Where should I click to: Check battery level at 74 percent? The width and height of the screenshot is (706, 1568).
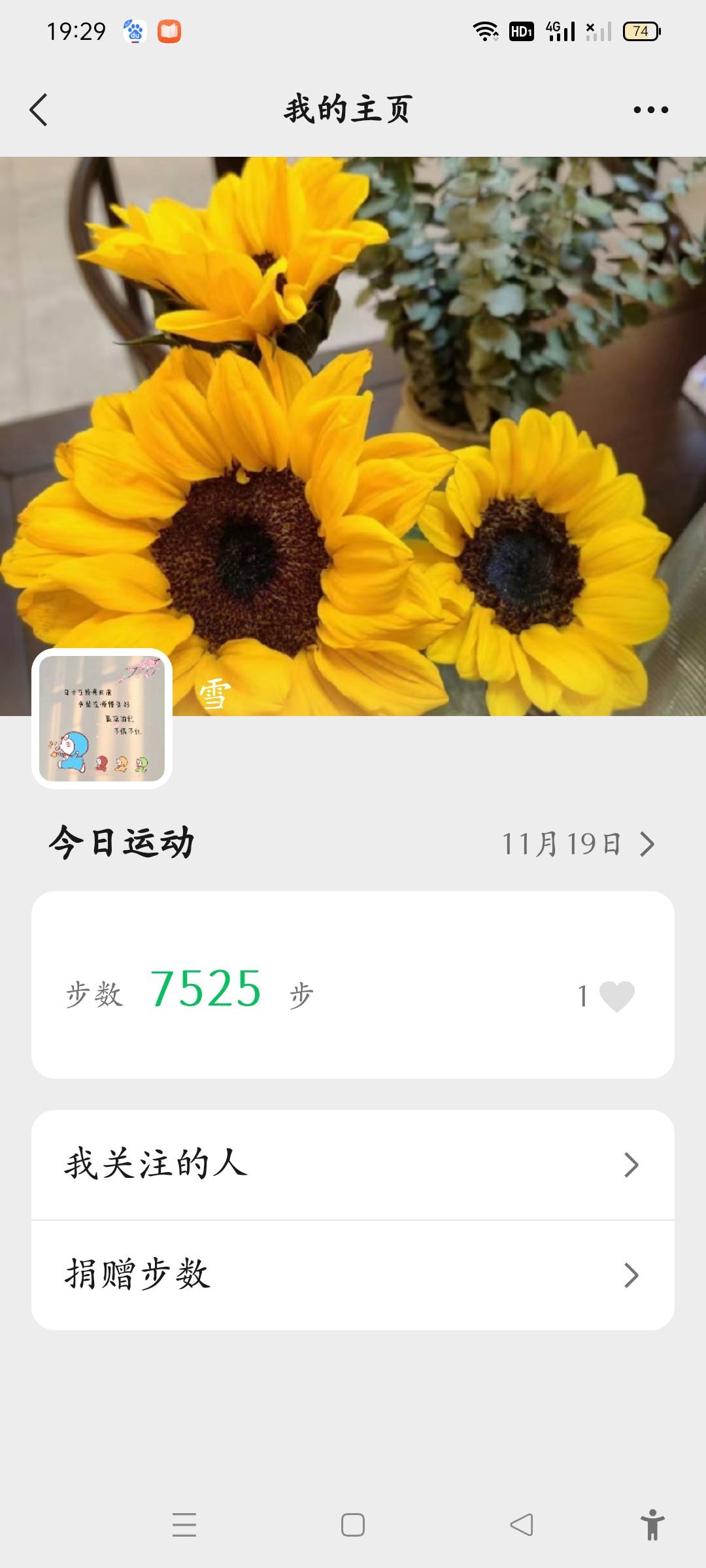pyautogui.click(x=639, y=31)
